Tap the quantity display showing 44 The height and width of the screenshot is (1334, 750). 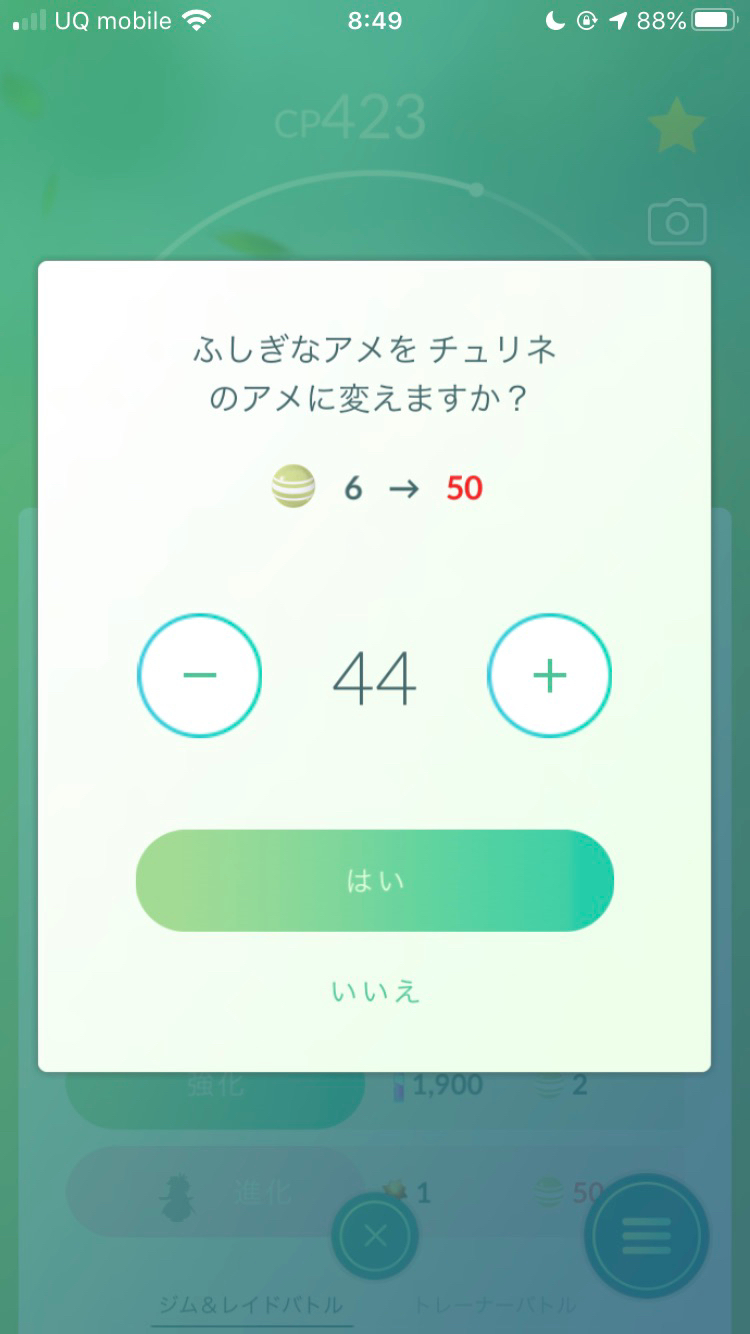point(374,676)
